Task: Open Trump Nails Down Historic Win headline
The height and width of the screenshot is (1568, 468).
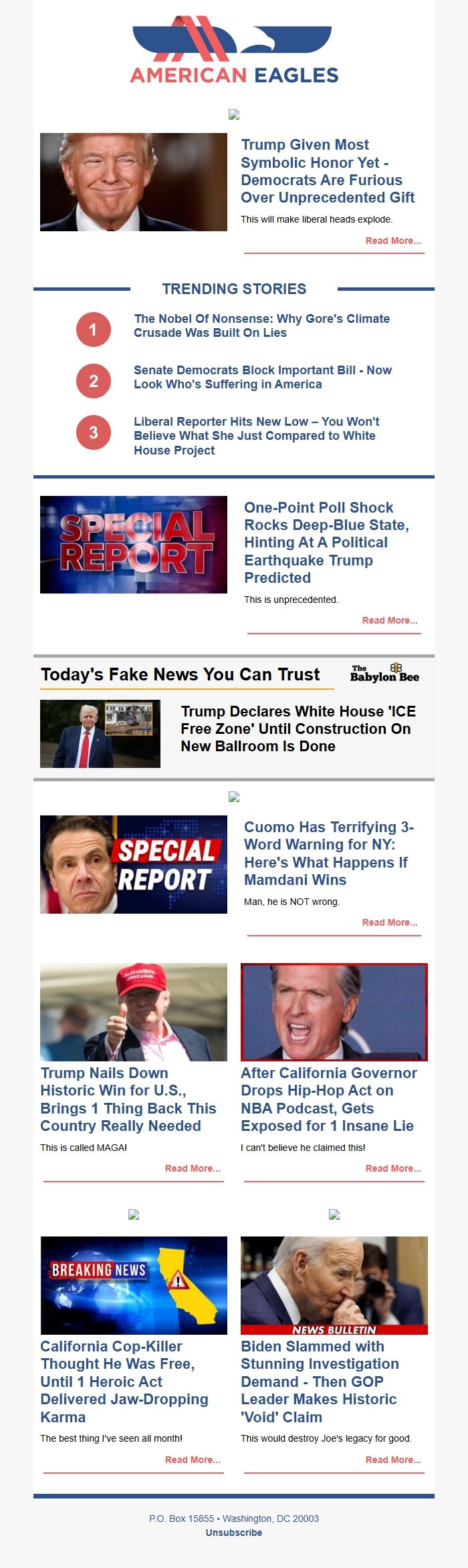Action: pyautogui.click(x=128, y=1099)
